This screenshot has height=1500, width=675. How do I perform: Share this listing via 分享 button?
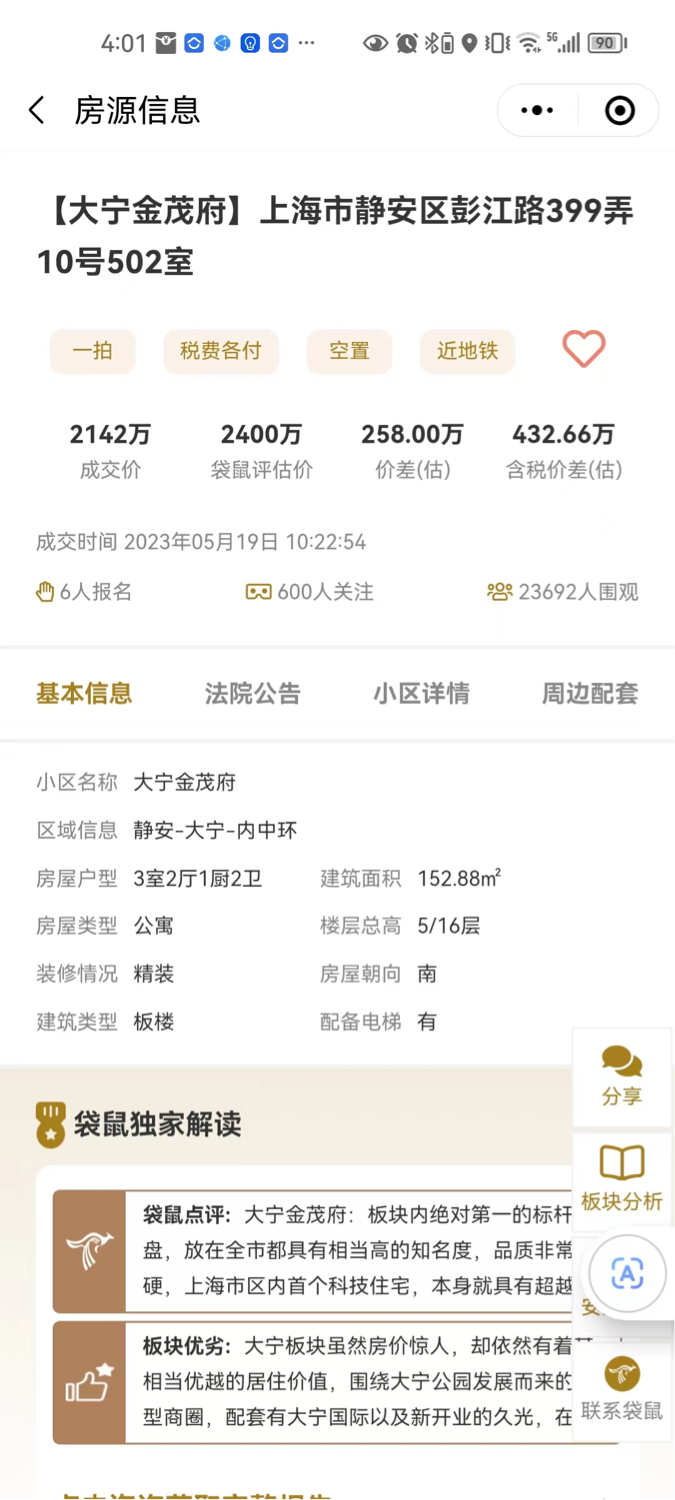tap(621, 1076)
